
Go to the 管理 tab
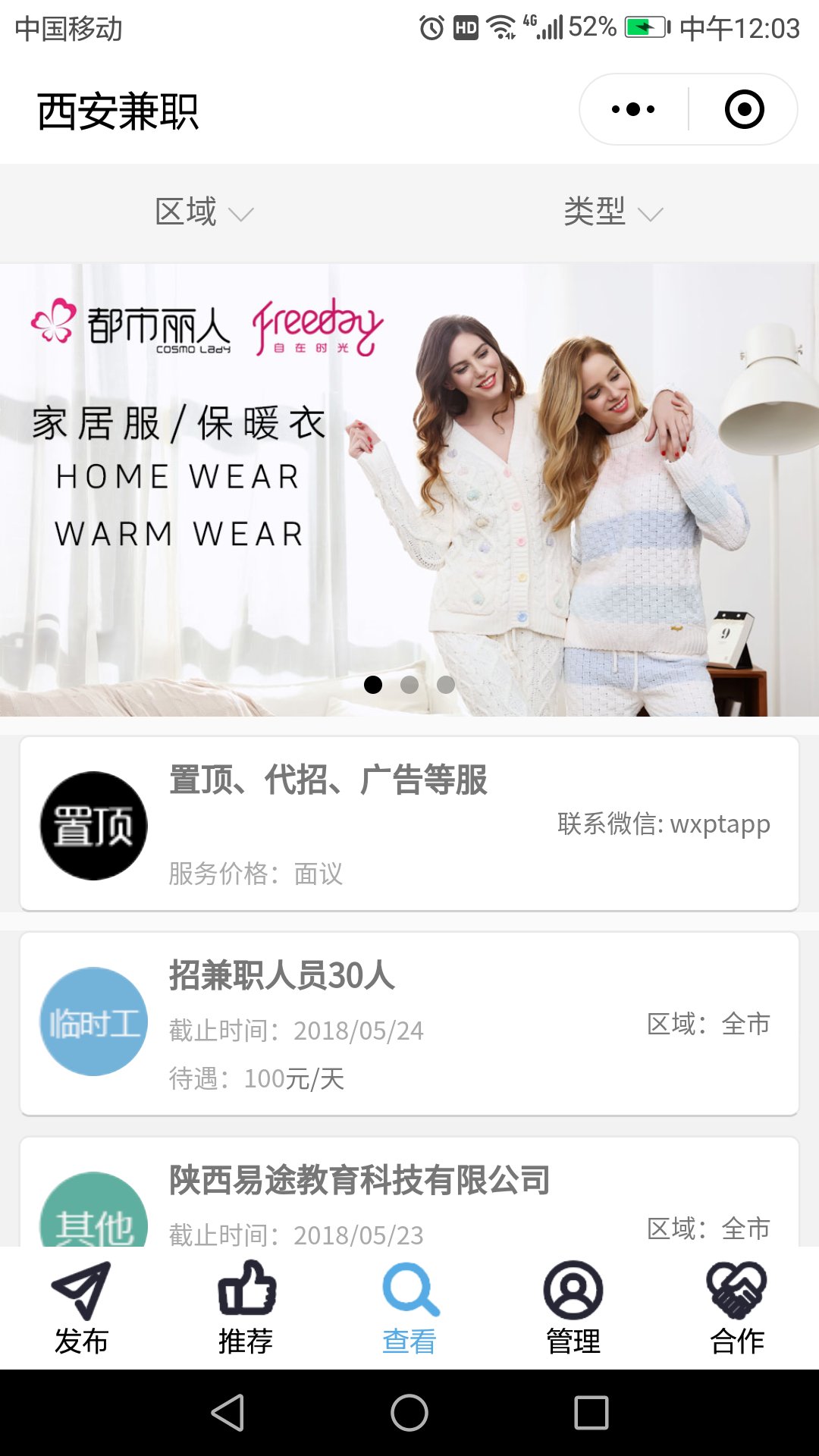click(x=573, y=1308)
